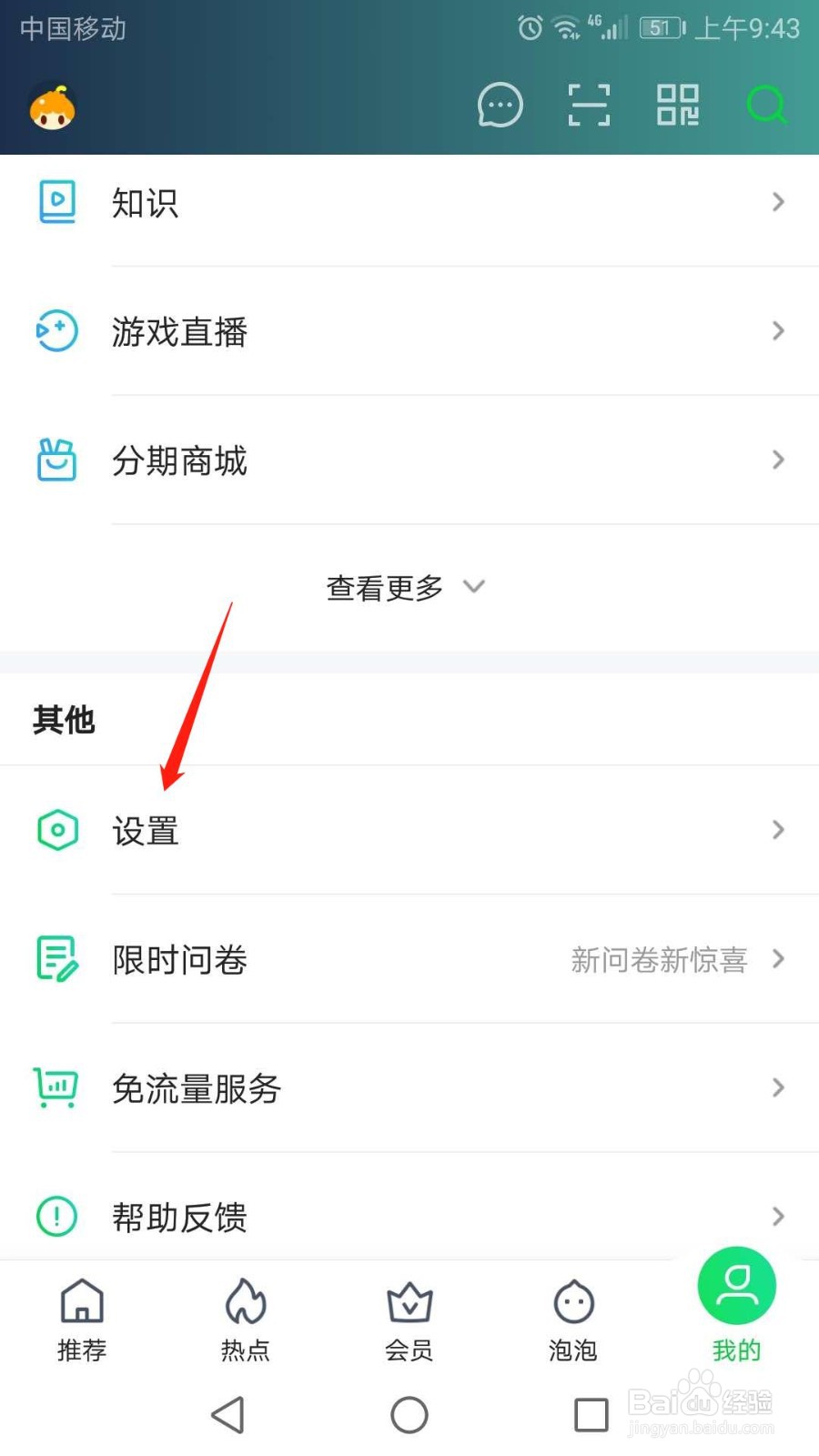Expand the 设置 row chevron
The height and width of the screenshot is (1456, 819).
click(x=778, y=830)
